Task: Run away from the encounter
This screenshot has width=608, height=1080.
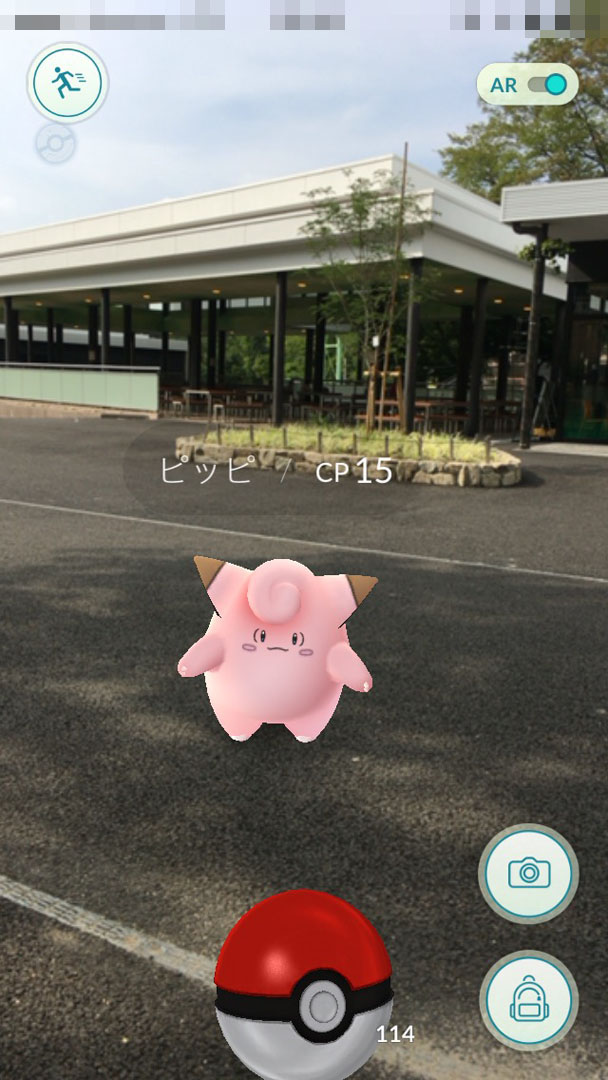Action: [x=67, y=83]
